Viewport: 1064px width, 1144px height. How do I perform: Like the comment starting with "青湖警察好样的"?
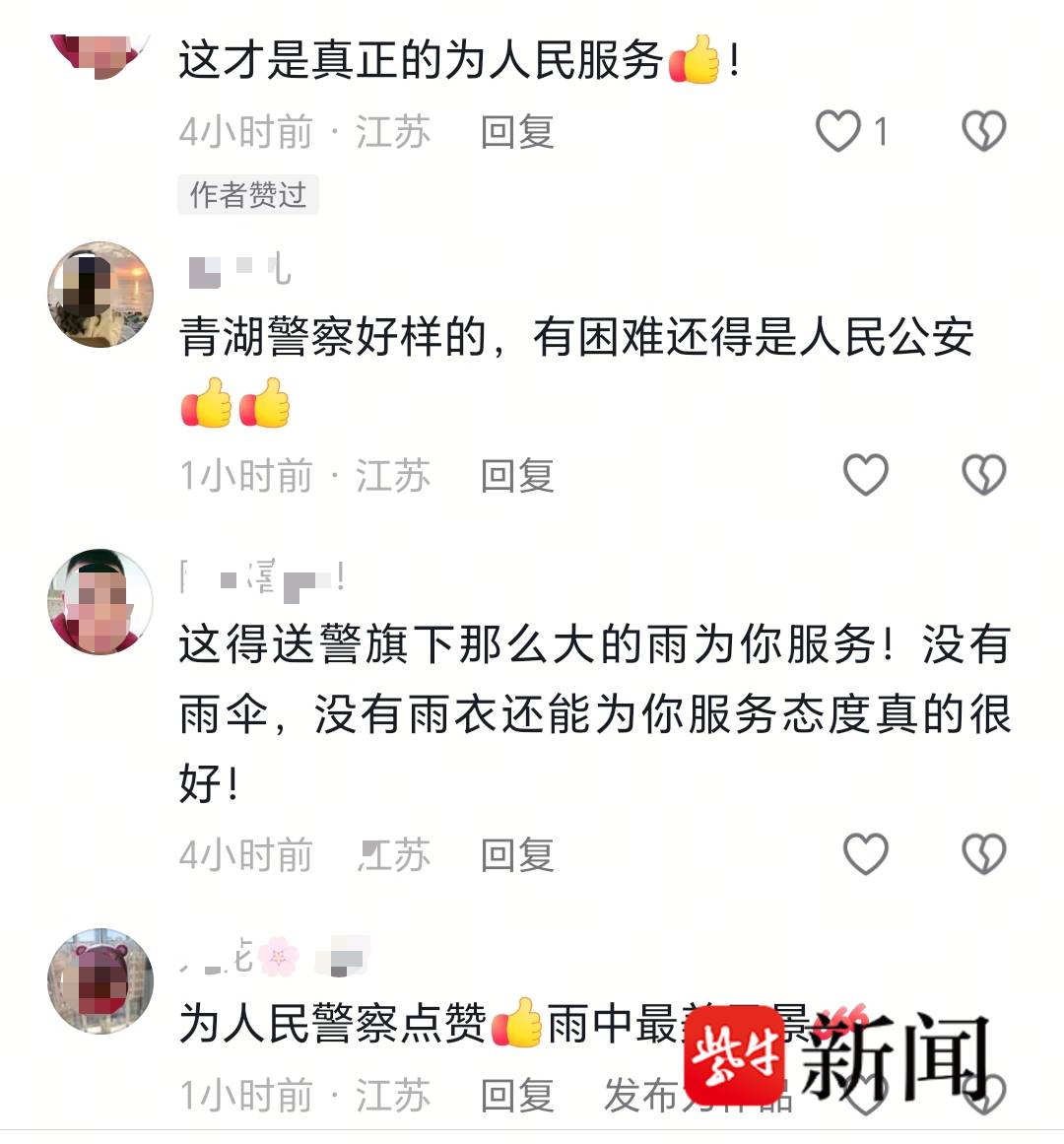pyautogui.click(x=866, y=475)
